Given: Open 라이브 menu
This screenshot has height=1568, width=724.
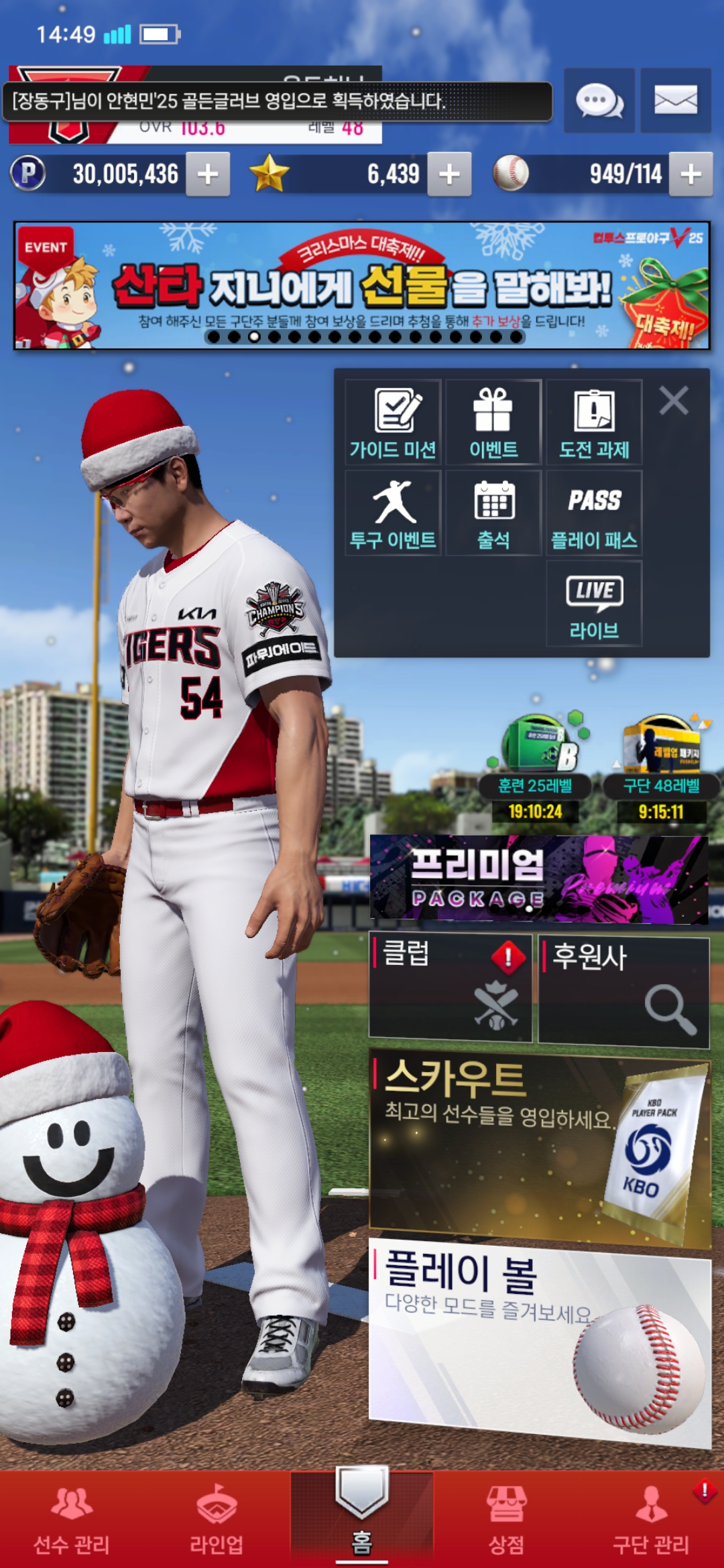Looking at the screenshot, I should 594,604.
